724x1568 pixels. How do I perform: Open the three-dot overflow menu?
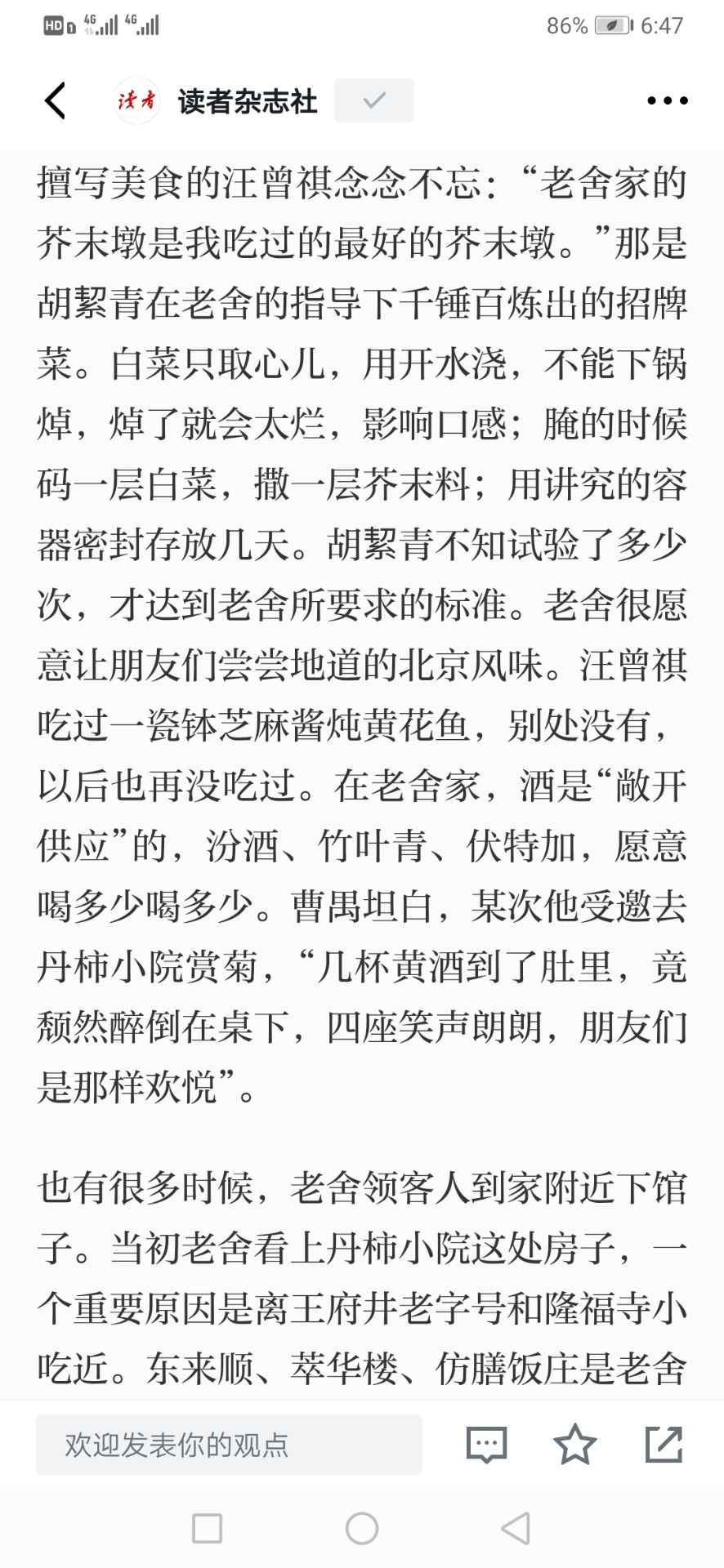pyautogui.click(x=667, y=100)
